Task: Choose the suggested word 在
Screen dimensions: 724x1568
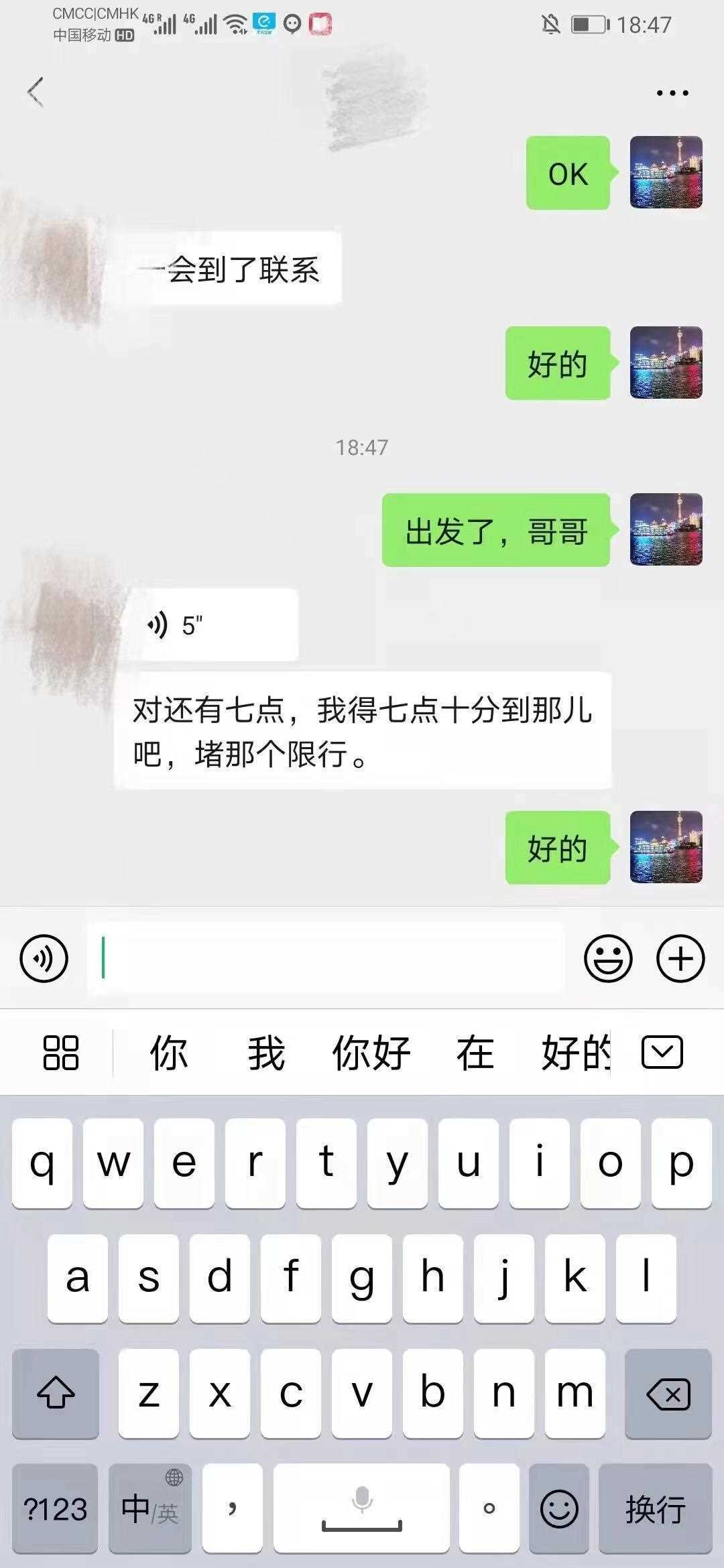Action: [x=475, y=1052]
